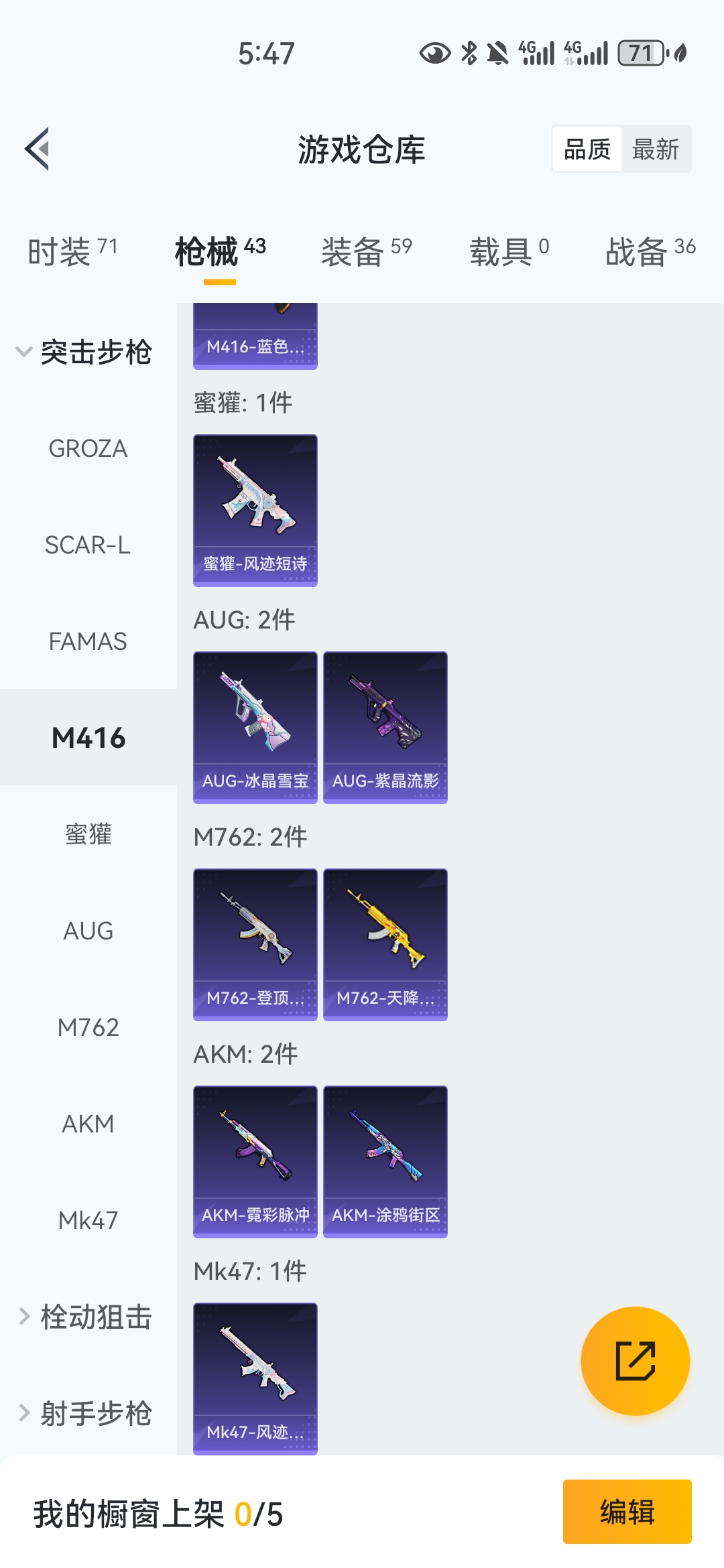Switch to the 战备 tab
The image size is (724, 1568).
(650, 252)
